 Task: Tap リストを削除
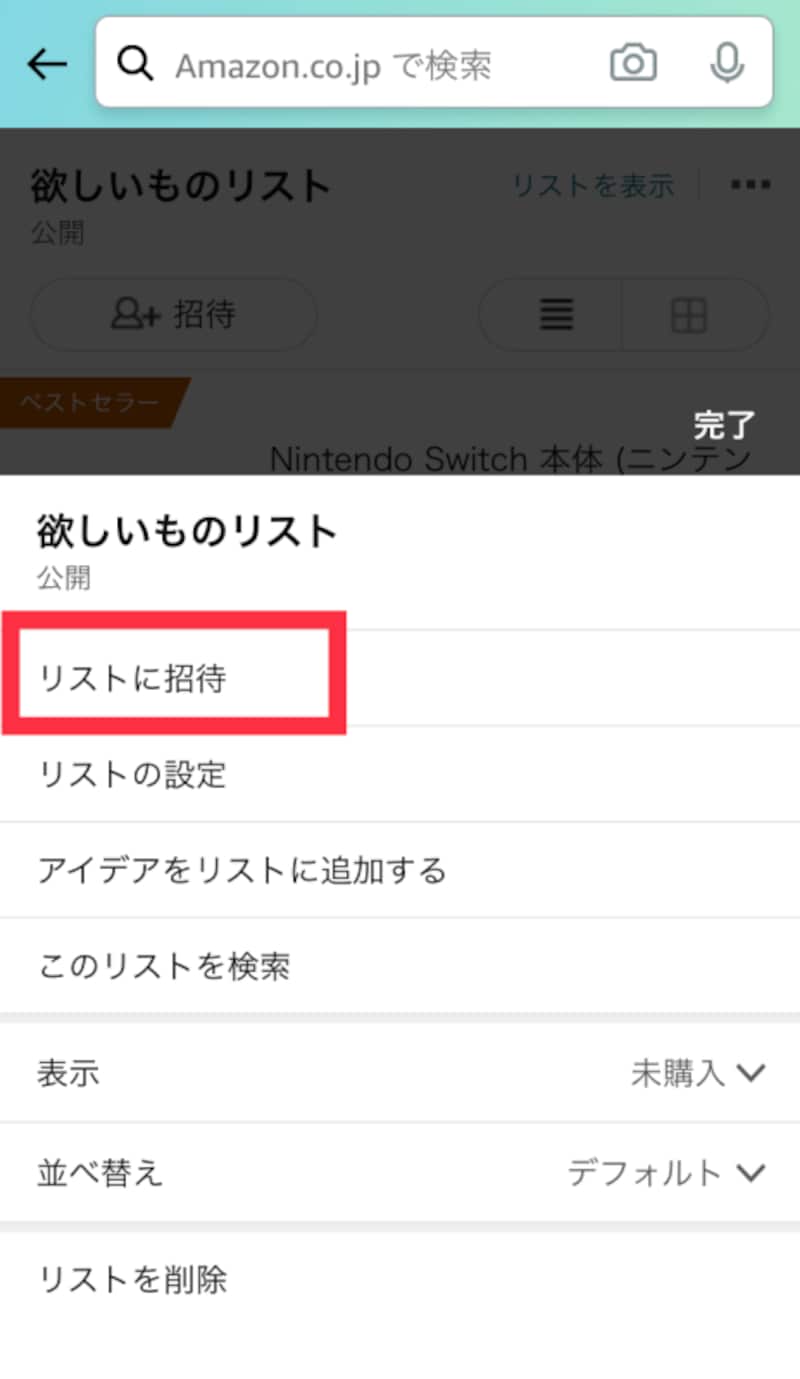tap(132, 1278)
